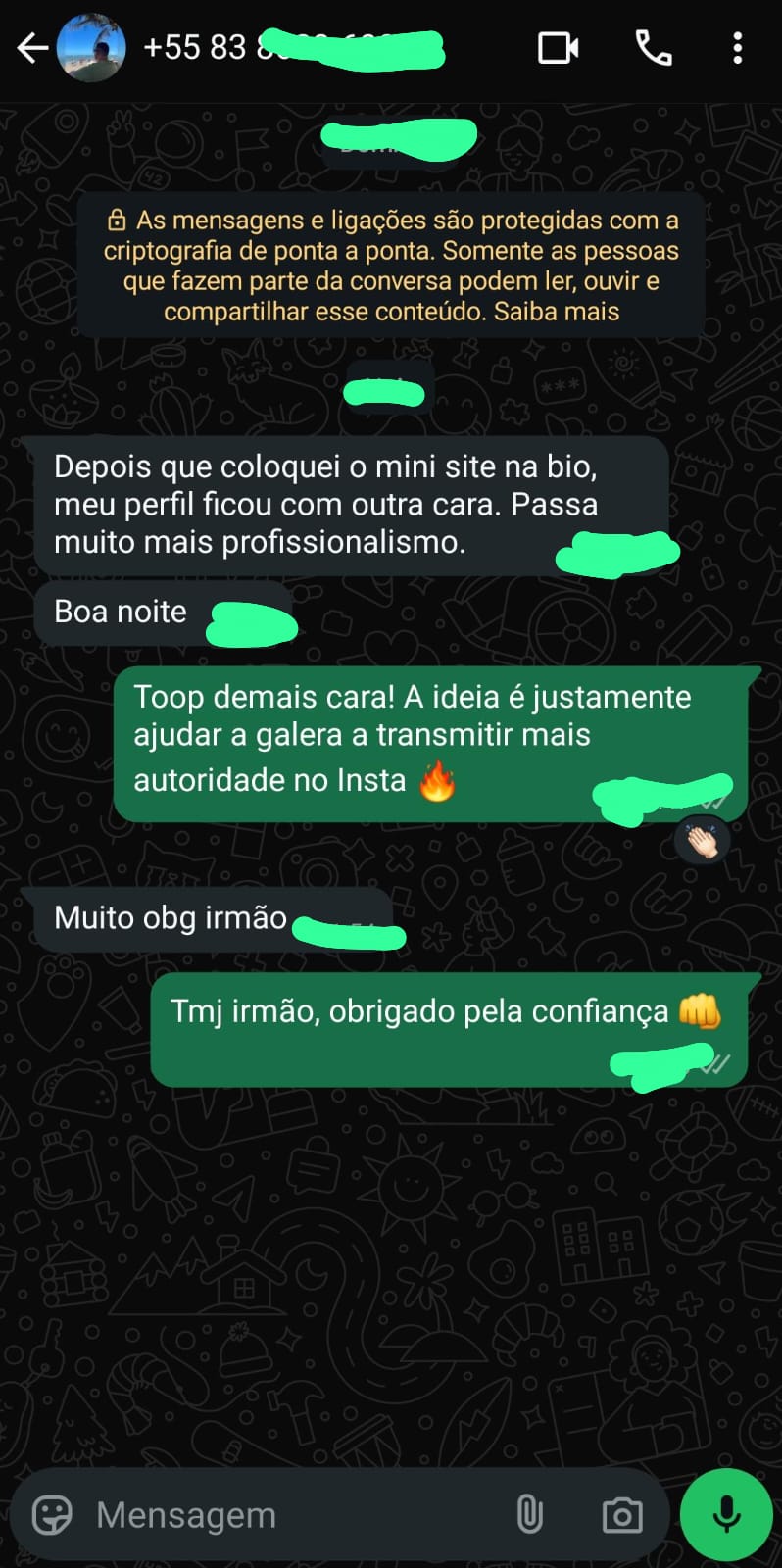Open the camera from message bar

point(621,1515)
